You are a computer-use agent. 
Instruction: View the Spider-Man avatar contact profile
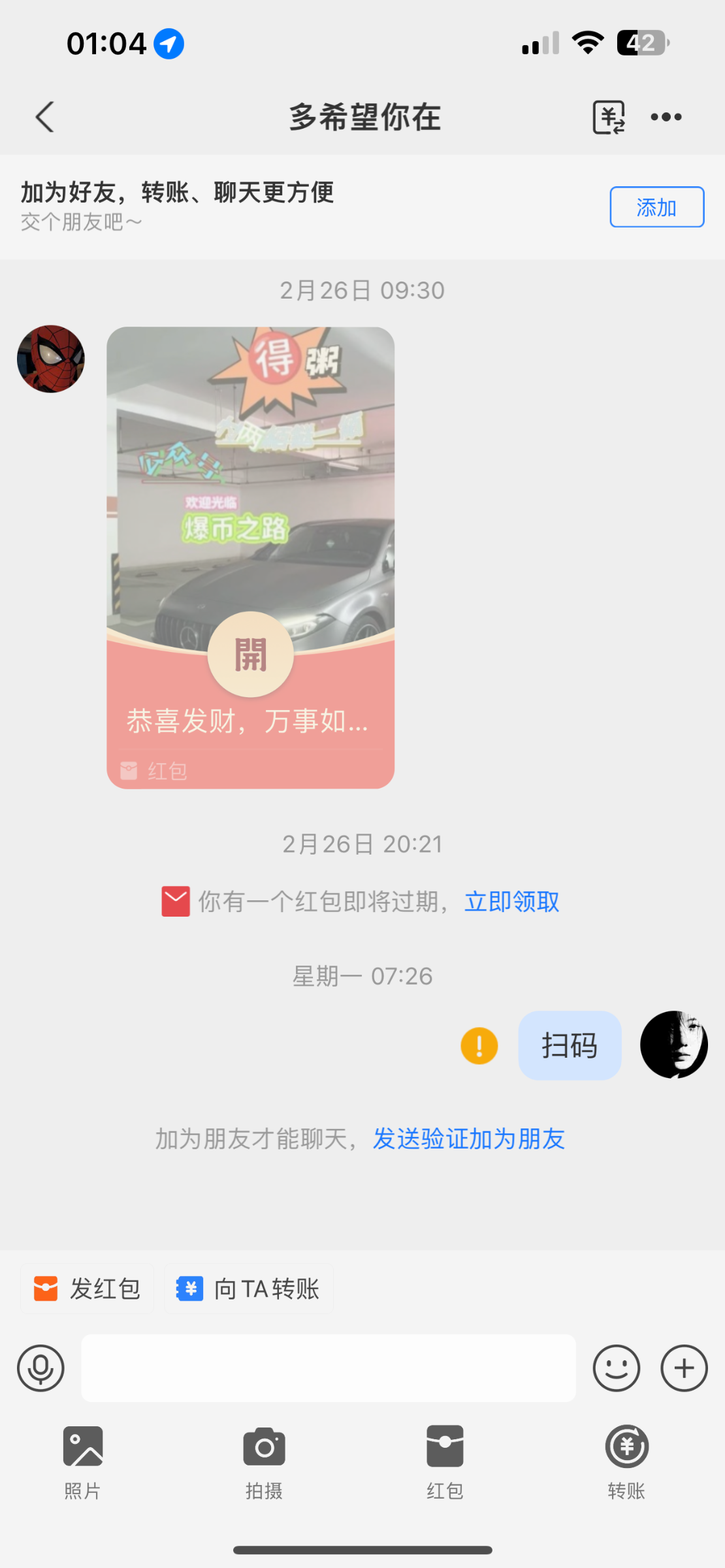(x=51, y=359)
